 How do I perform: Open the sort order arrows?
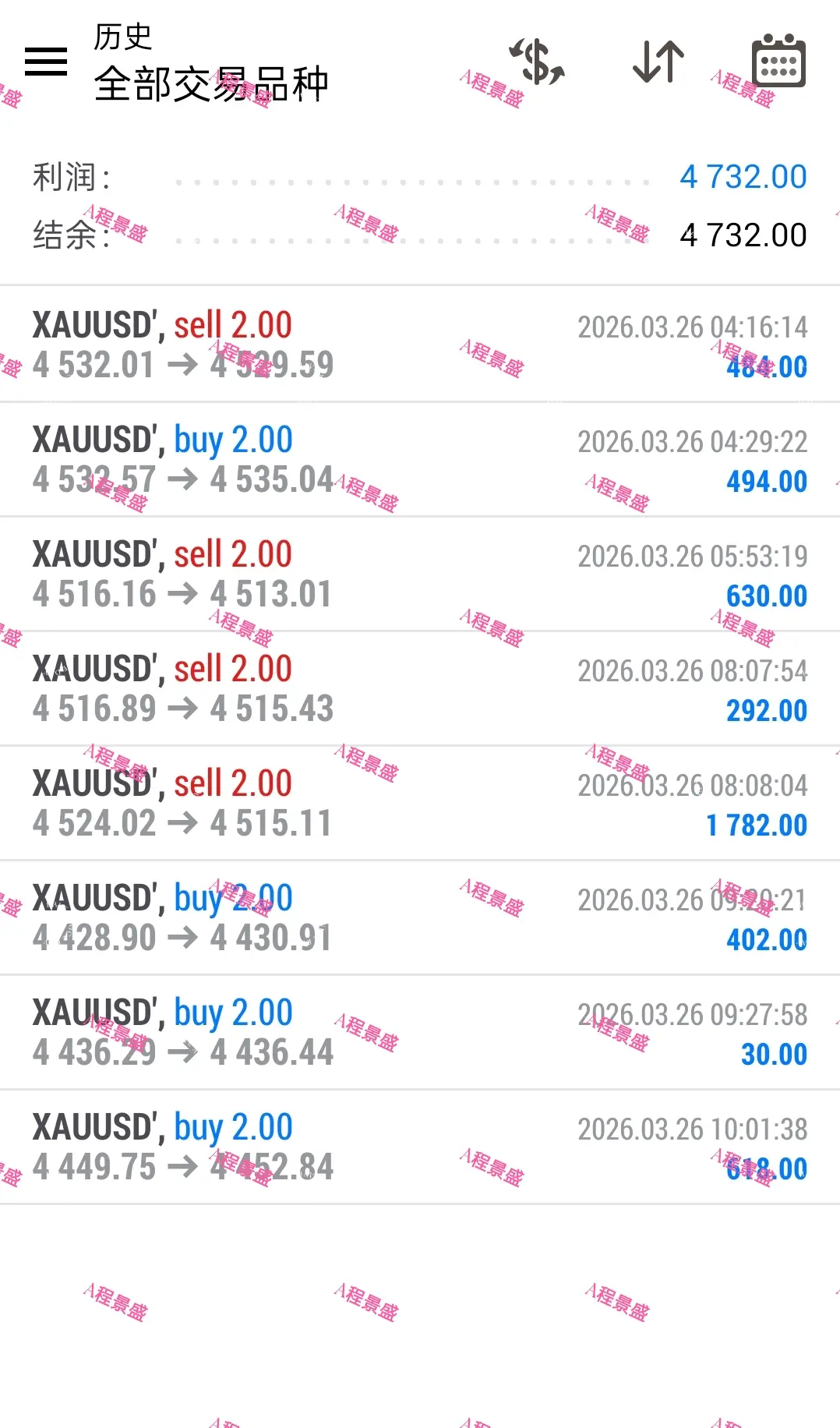tap(658, 62)
